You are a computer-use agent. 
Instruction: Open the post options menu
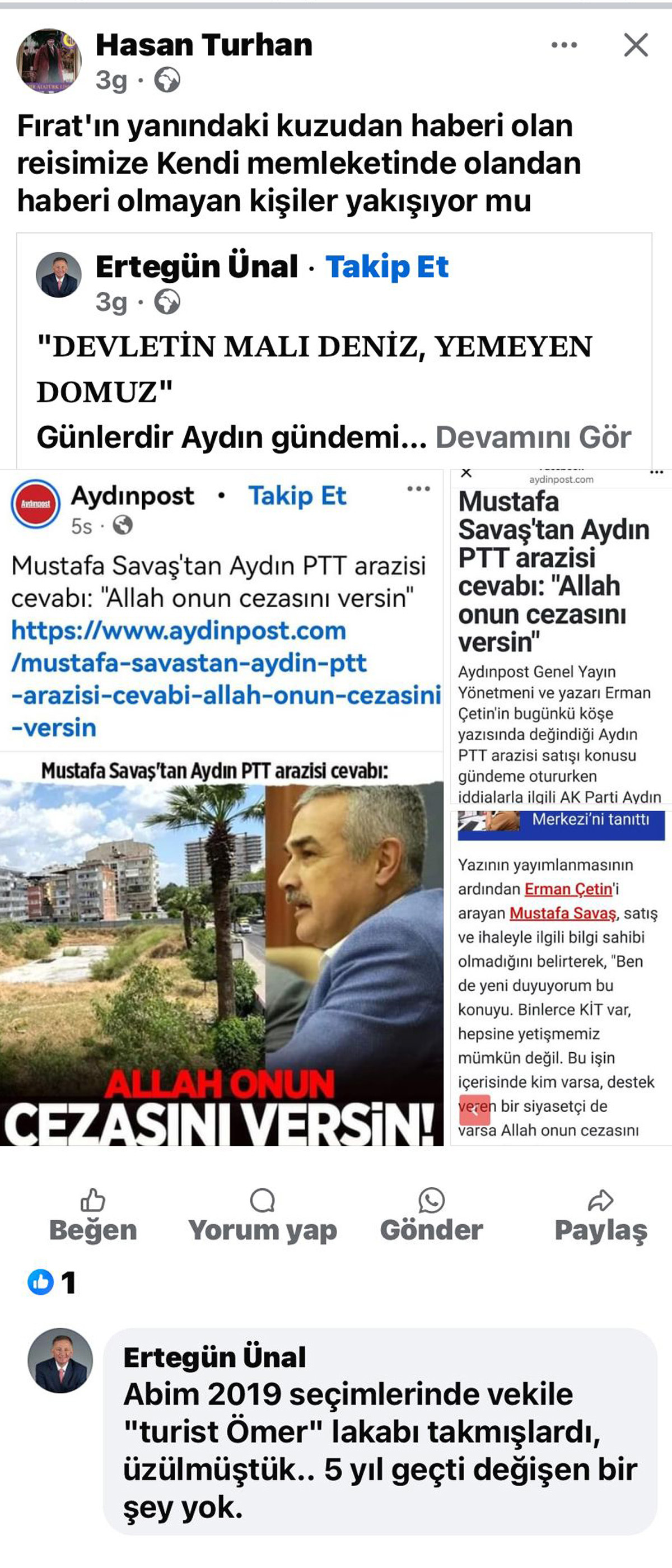pyautogui.click(x=564, y=45)
